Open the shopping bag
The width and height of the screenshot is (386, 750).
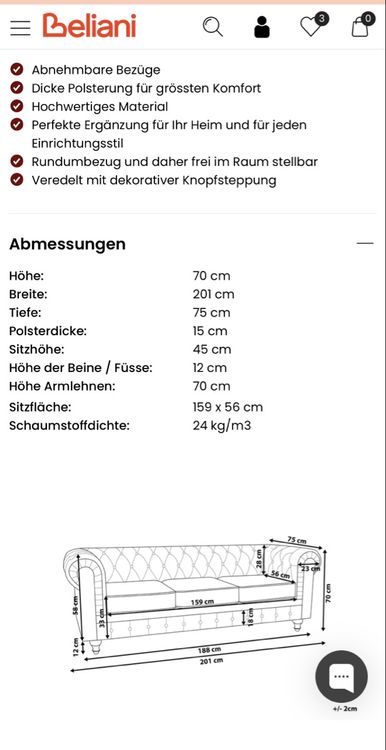pyautogui.click(x=362, y=25)
